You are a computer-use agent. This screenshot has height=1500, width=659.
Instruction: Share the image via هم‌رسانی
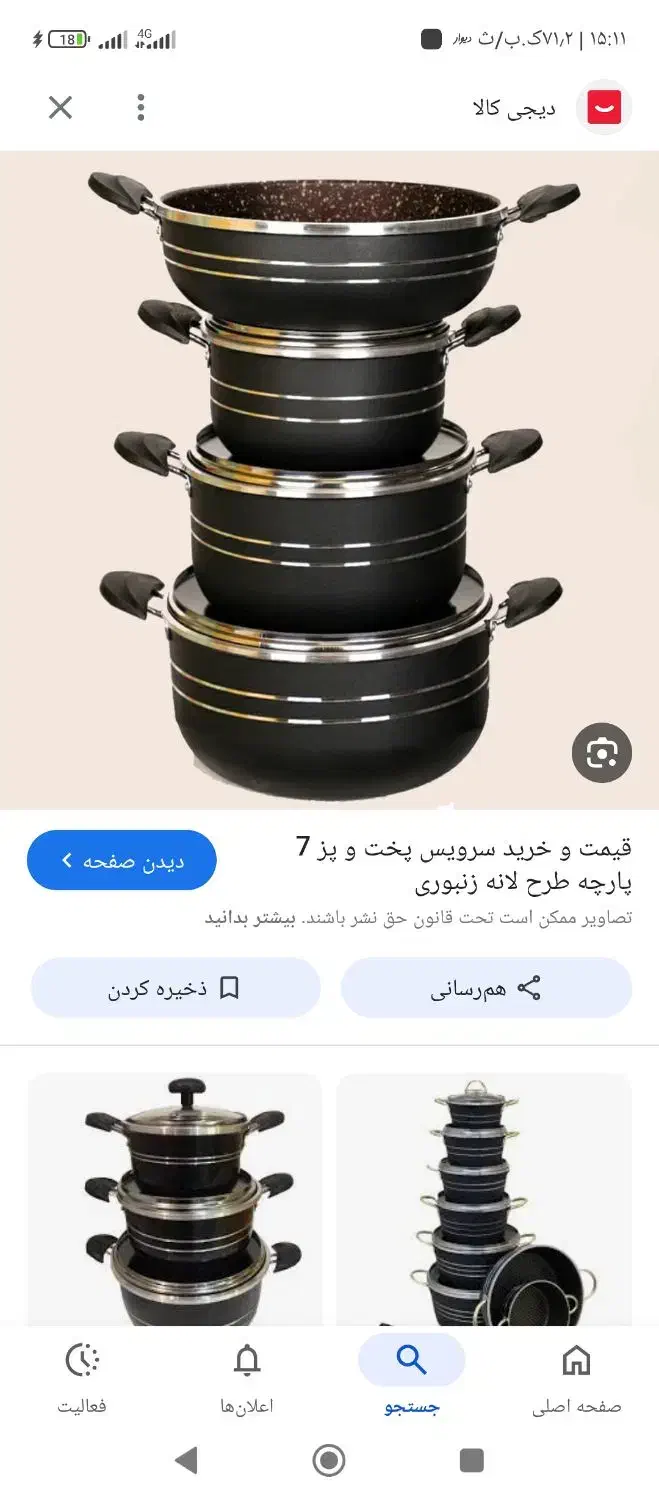[x=486, y=988]
